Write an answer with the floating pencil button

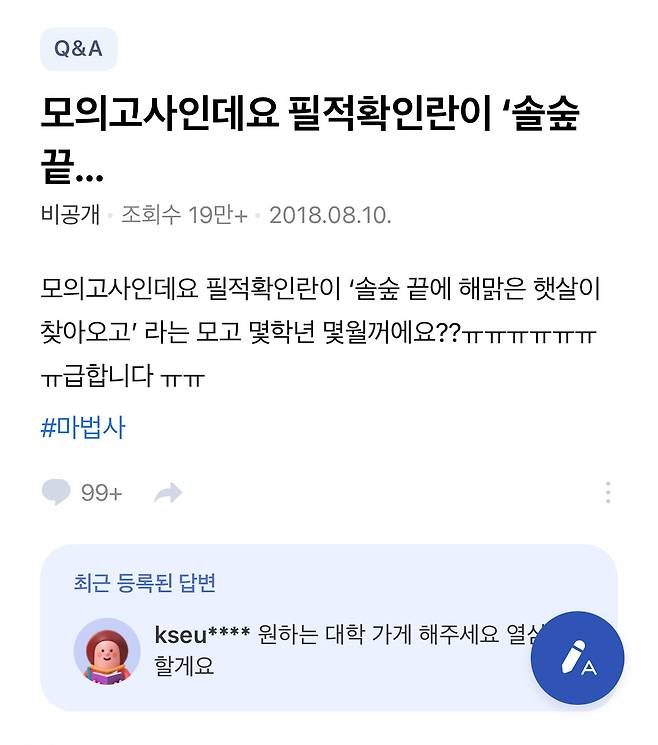577,659
